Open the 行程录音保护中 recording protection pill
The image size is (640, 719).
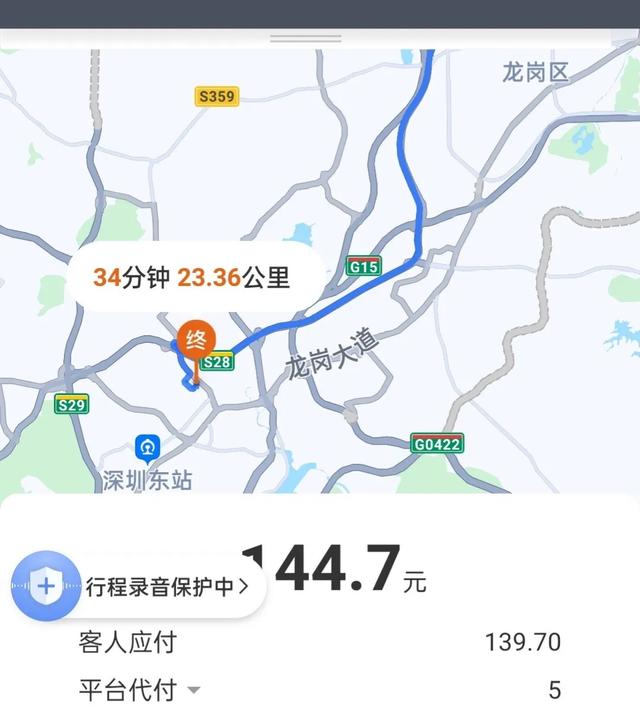167,587
